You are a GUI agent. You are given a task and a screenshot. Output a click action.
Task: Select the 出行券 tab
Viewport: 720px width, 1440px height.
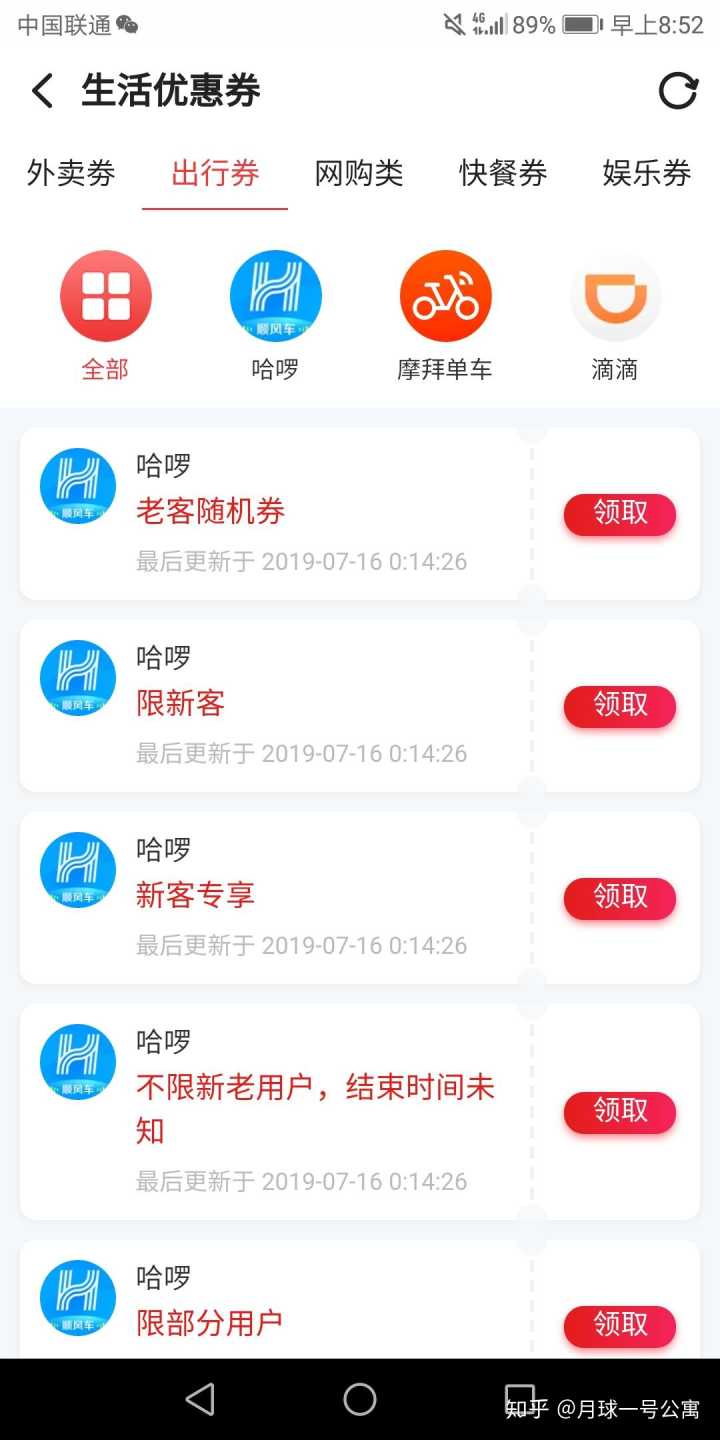point(215,173)
